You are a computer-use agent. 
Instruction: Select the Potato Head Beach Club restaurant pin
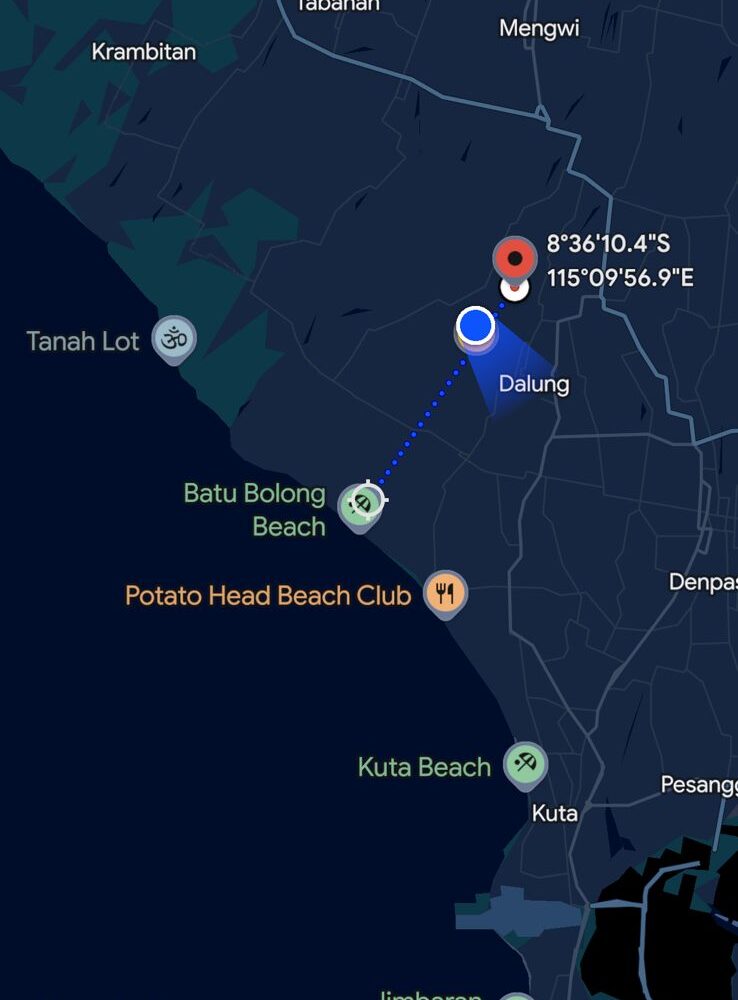(x=445, y=594)
